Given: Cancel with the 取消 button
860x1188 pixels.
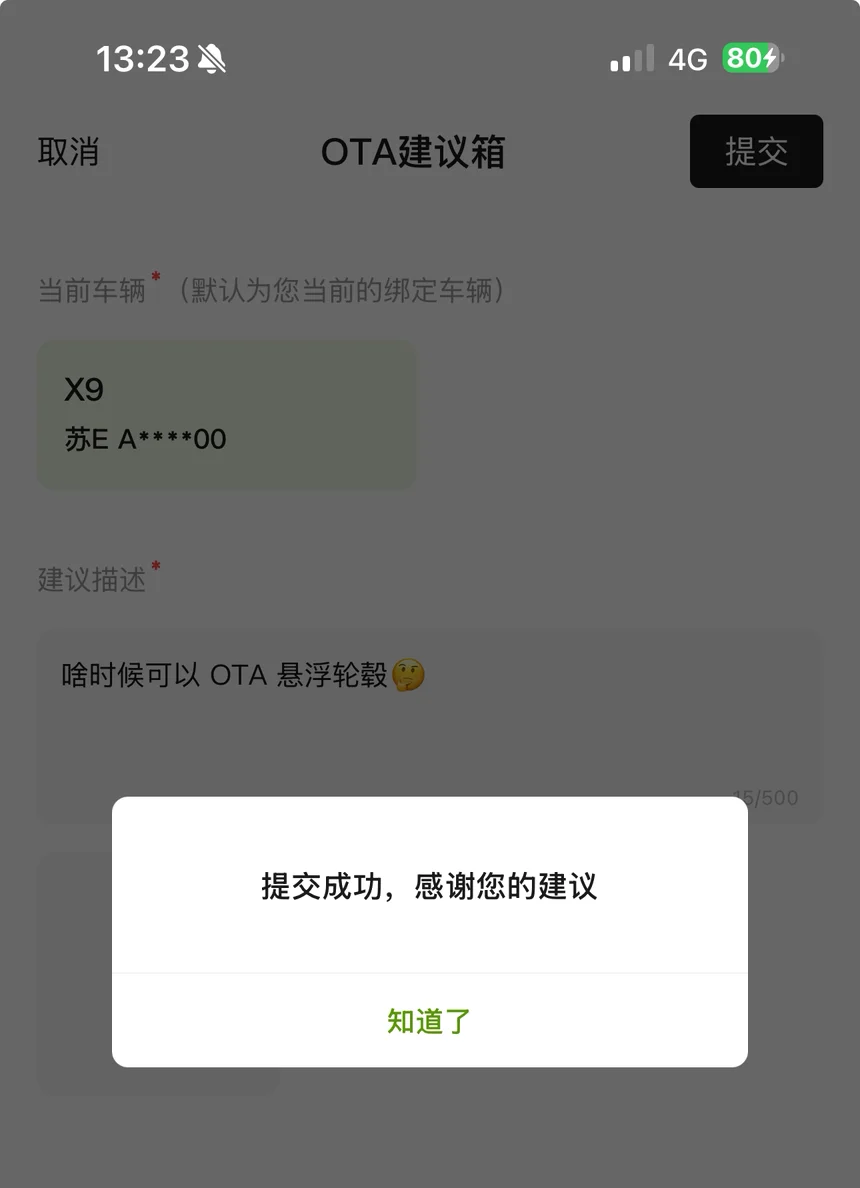Looking at the screenshot, I should click(68, 152).
